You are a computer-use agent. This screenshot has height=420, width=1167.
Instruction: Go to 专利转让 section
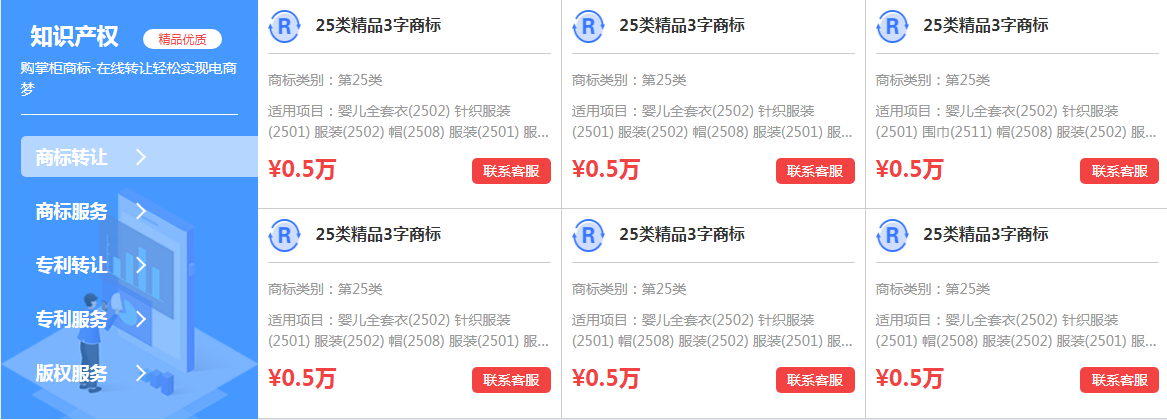(90, 265)
